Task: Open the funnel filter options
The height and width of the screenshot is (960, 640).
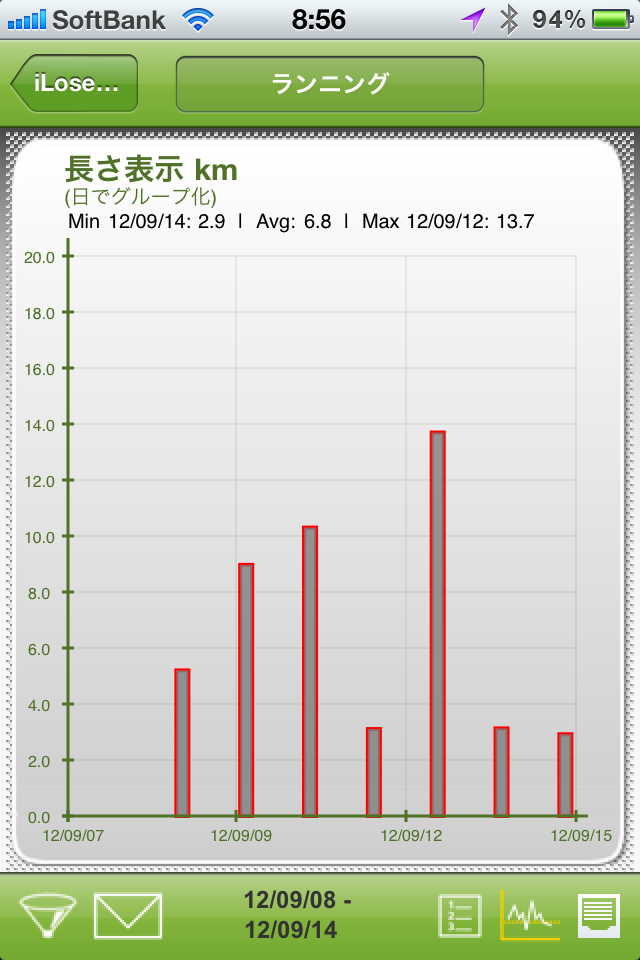Action: [47, 916]
